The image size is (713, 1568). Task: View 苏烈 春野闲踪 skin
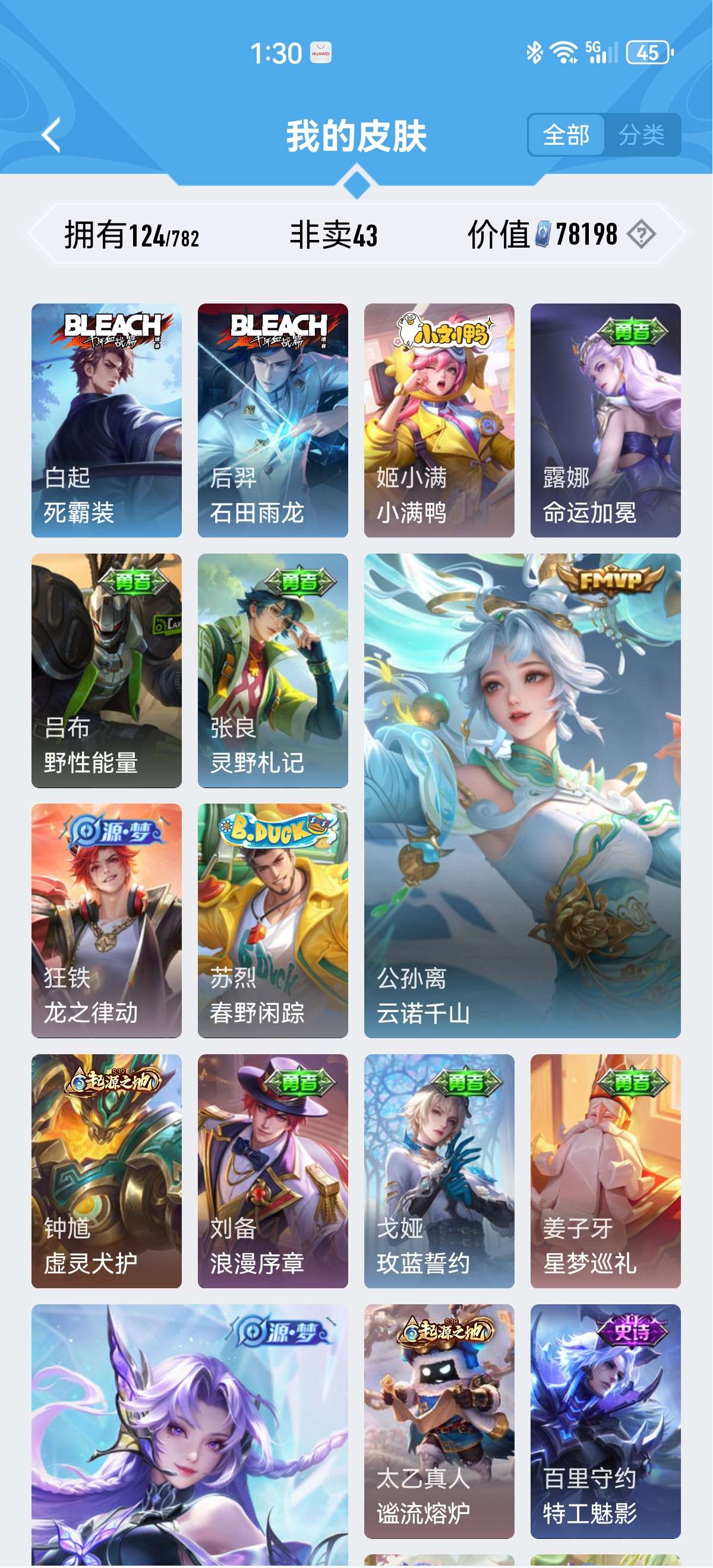pos(273,921)
